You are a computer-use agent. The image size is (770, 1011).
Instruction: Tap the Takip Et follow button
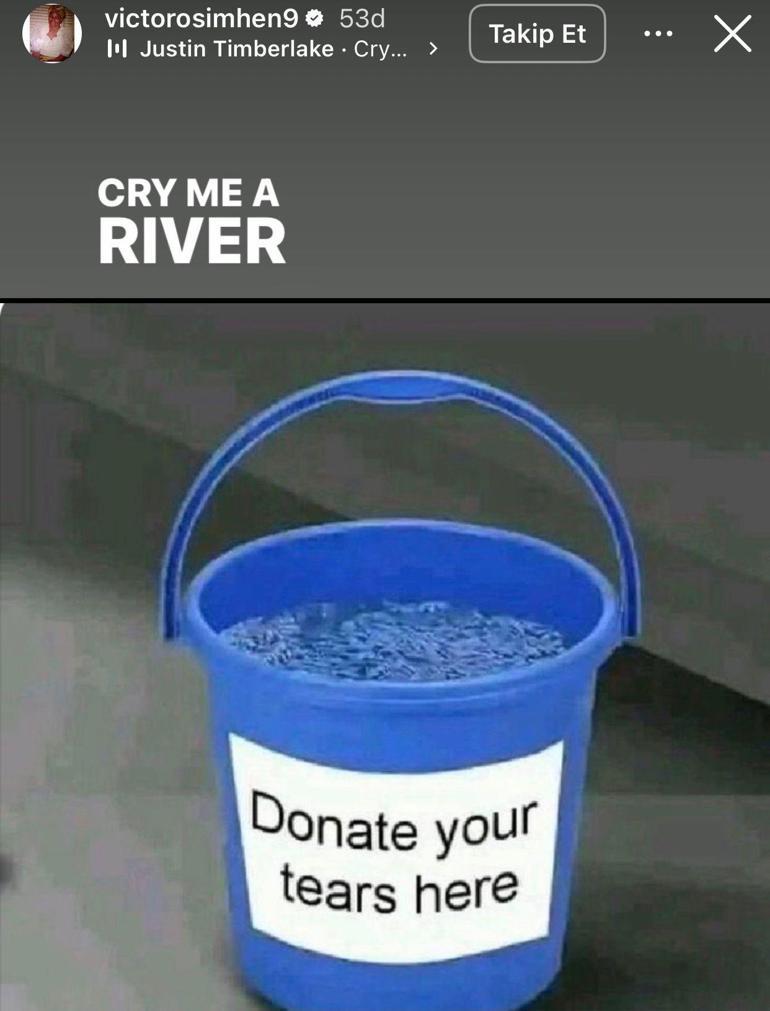tap(537, 34)
